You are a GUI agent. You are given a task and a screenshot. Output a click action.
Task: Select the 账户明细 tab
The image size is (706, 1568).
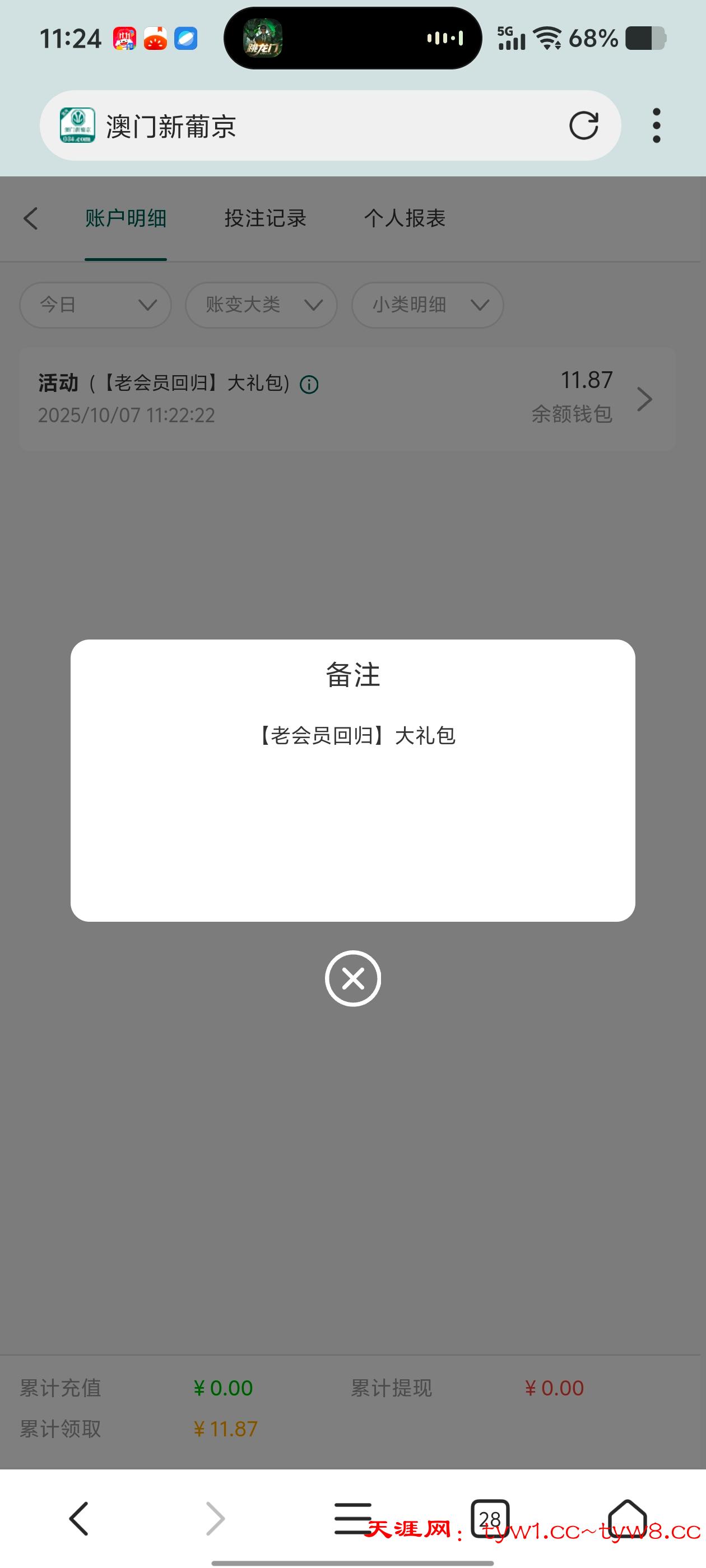click(x=126, y=218)
